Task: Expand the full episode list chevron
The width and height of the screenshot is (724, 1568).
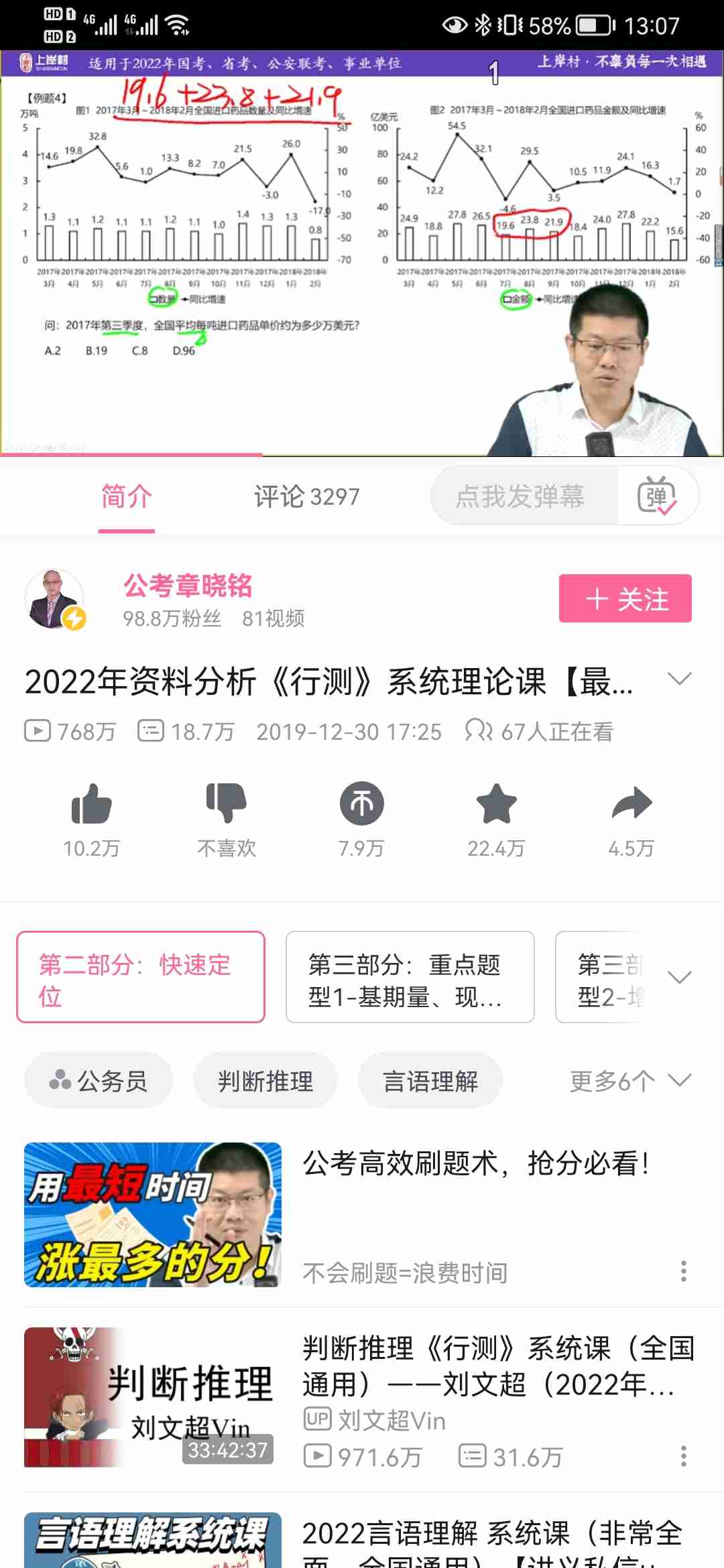Action: [x=680, y=978]
